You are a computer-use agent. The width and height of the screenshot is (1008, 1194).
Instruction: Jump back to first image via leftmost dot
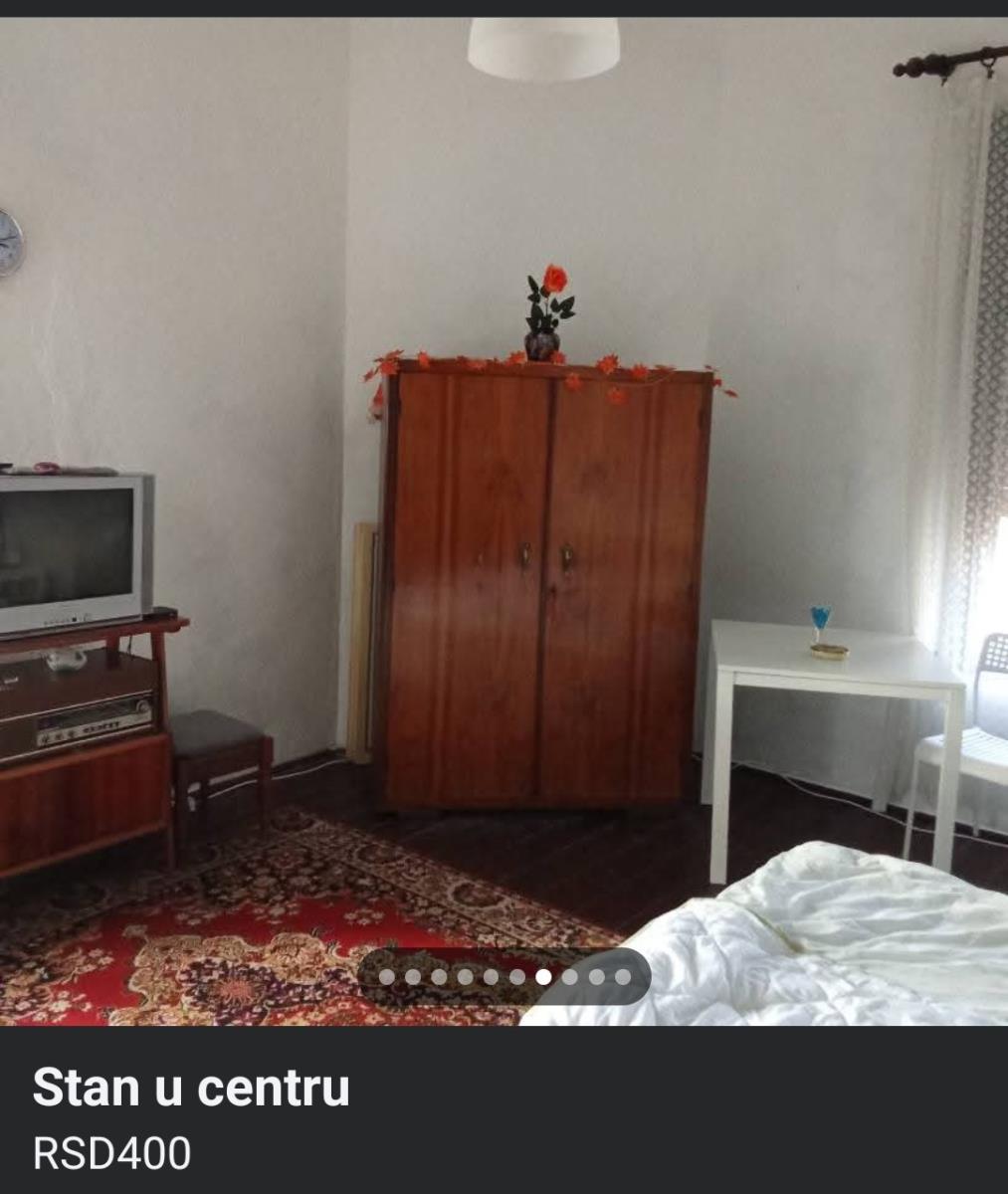(386, 977)
